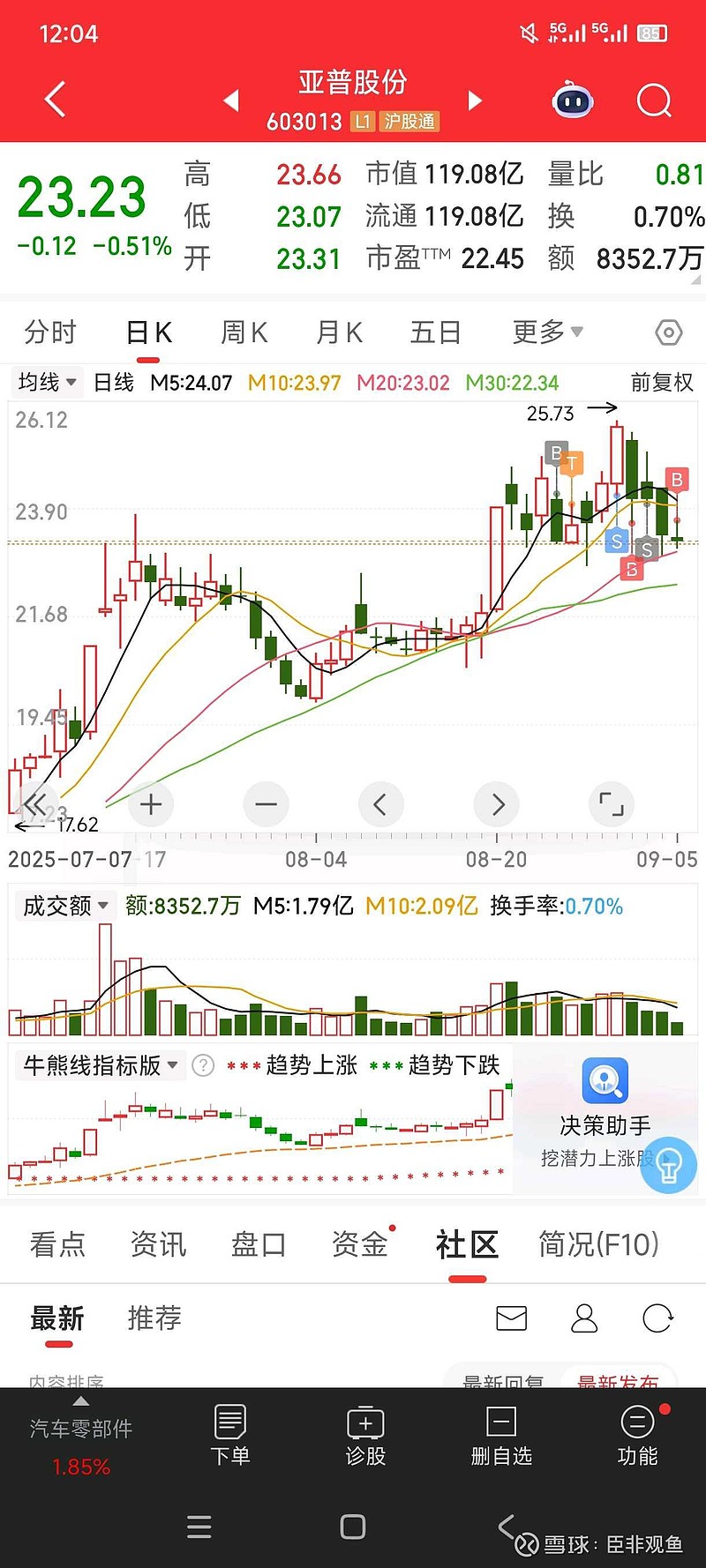Remove stock via 删自选
The height and width of the screenshot is (1568, 706).
click(x=501, y=1435)
